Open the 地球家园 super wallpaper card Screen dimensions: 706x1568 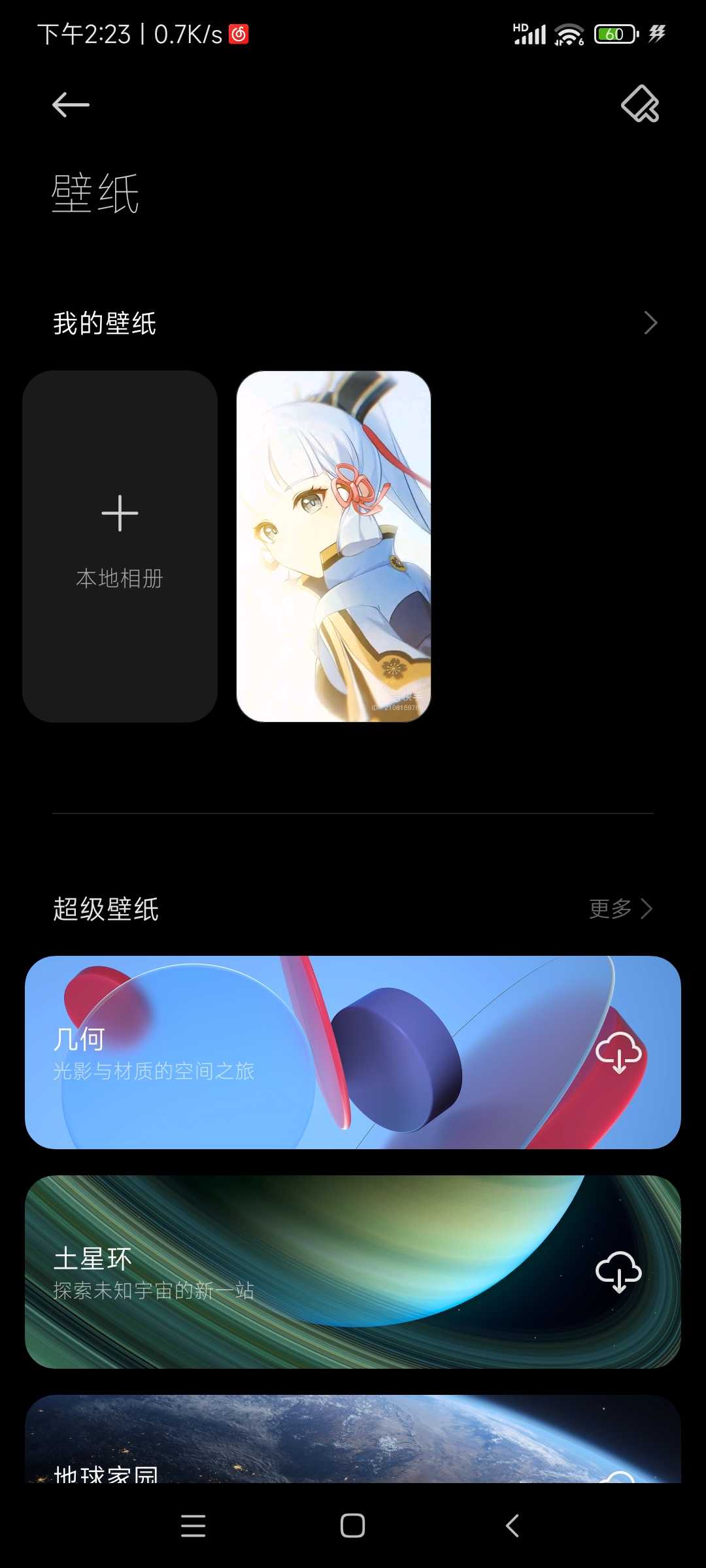(x=353, y=1439)
